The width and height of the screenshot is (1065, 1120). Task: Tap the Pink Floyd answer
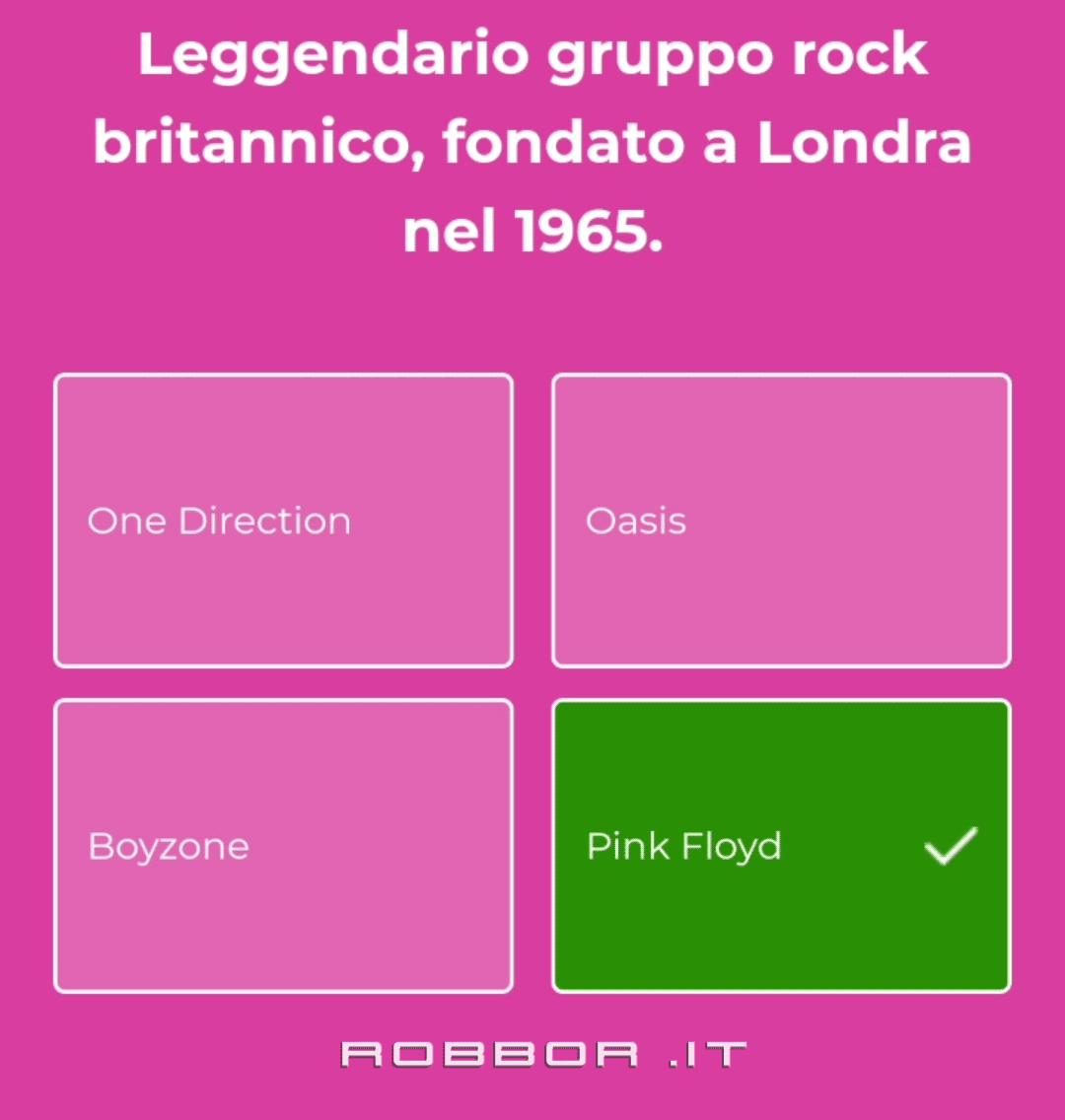[x=781, y=846]
